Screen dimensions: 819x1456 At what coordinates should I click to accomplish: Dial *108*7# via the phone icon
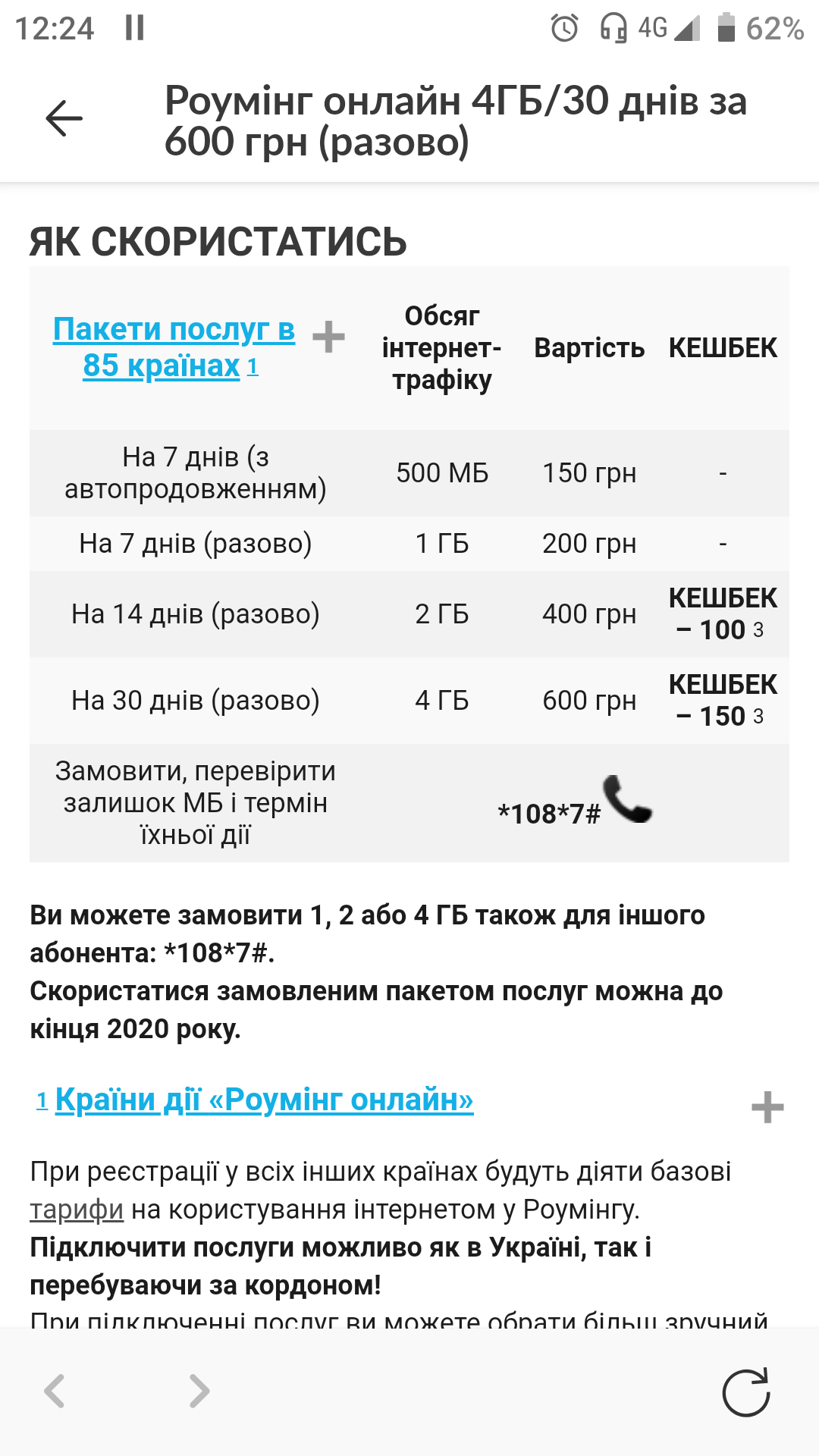628,800
